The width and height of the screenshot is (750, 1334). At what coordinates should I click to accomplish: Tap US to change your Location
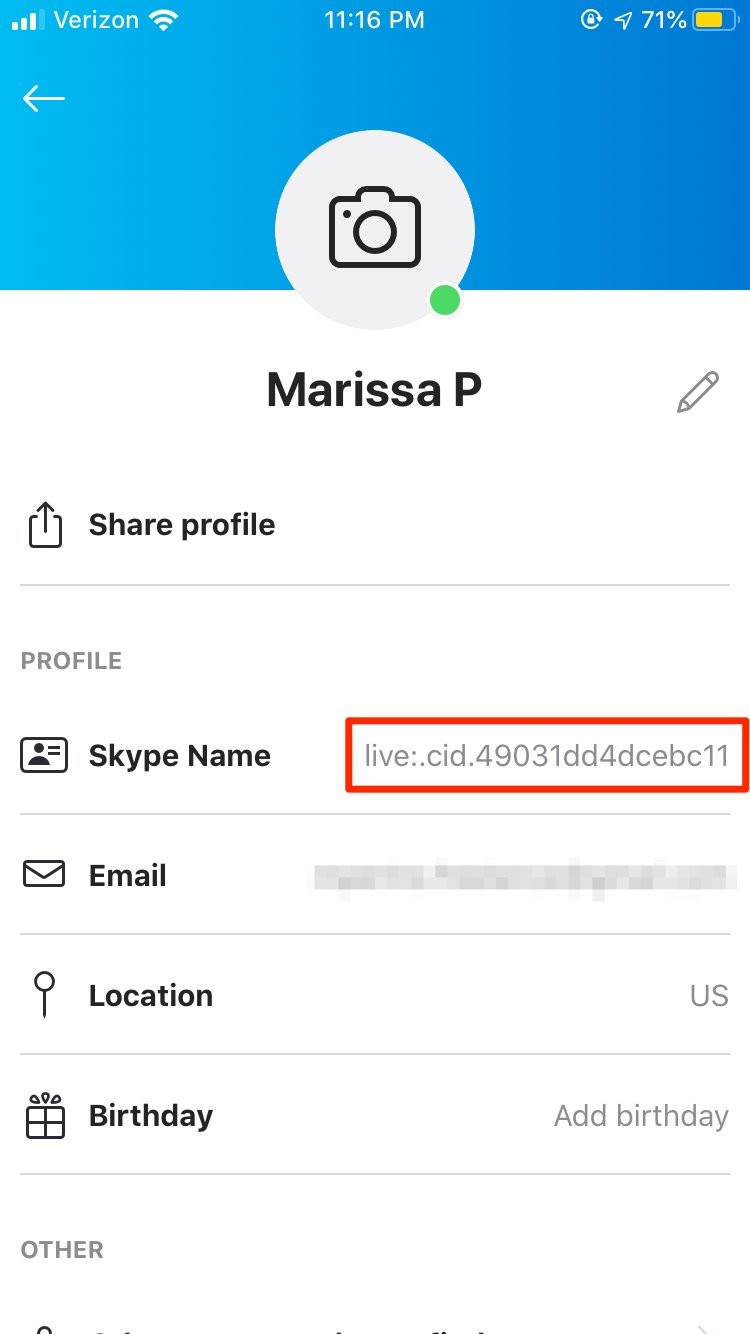[x=710, y=994]
